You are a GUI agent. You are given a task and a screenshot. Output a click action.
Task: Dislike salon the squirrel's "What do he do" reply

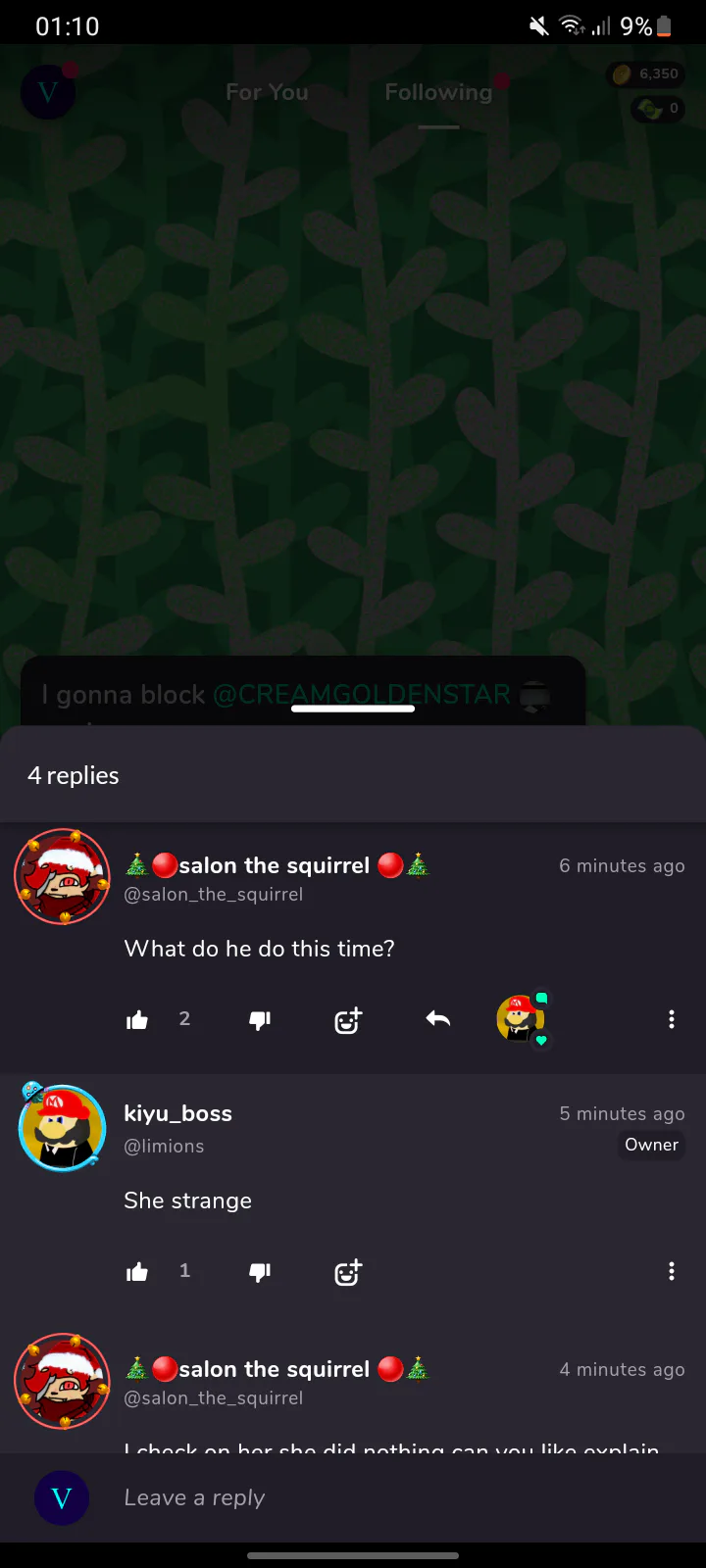(x=260, y=1020)
